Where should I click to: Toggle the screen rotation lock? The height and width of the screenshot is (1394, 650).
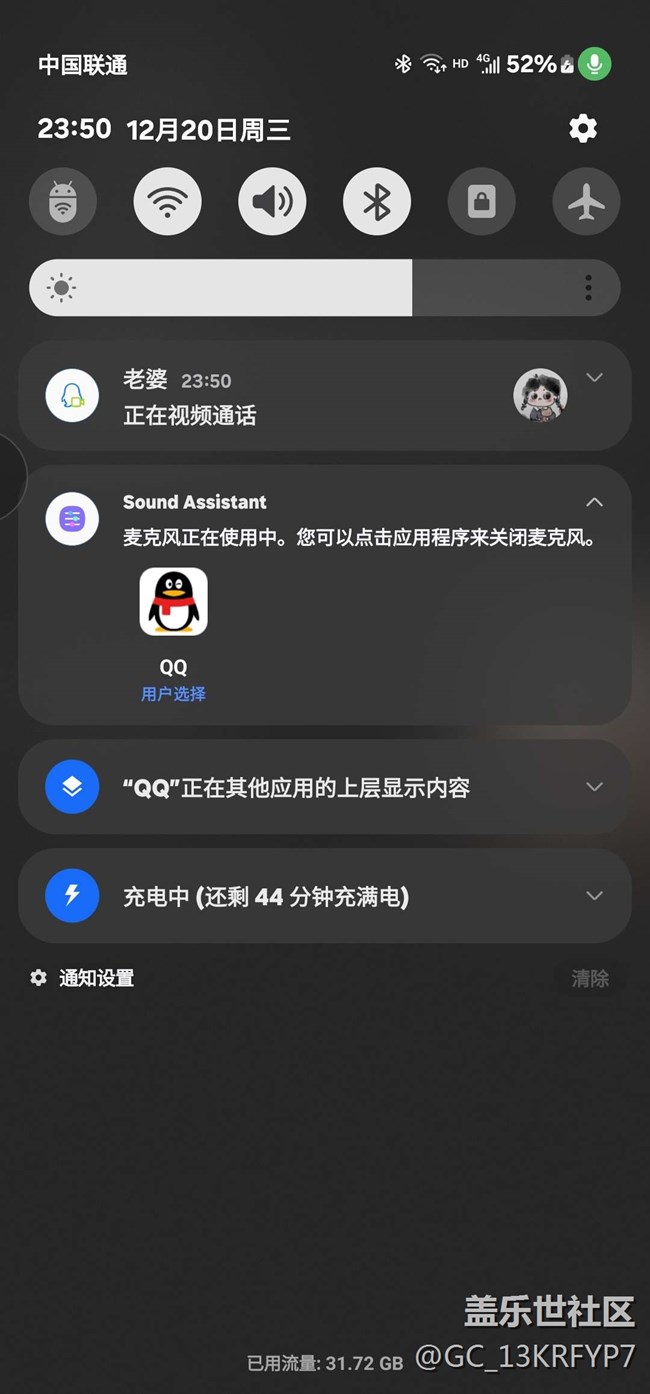pyautogui.click(x=481, y=202)
